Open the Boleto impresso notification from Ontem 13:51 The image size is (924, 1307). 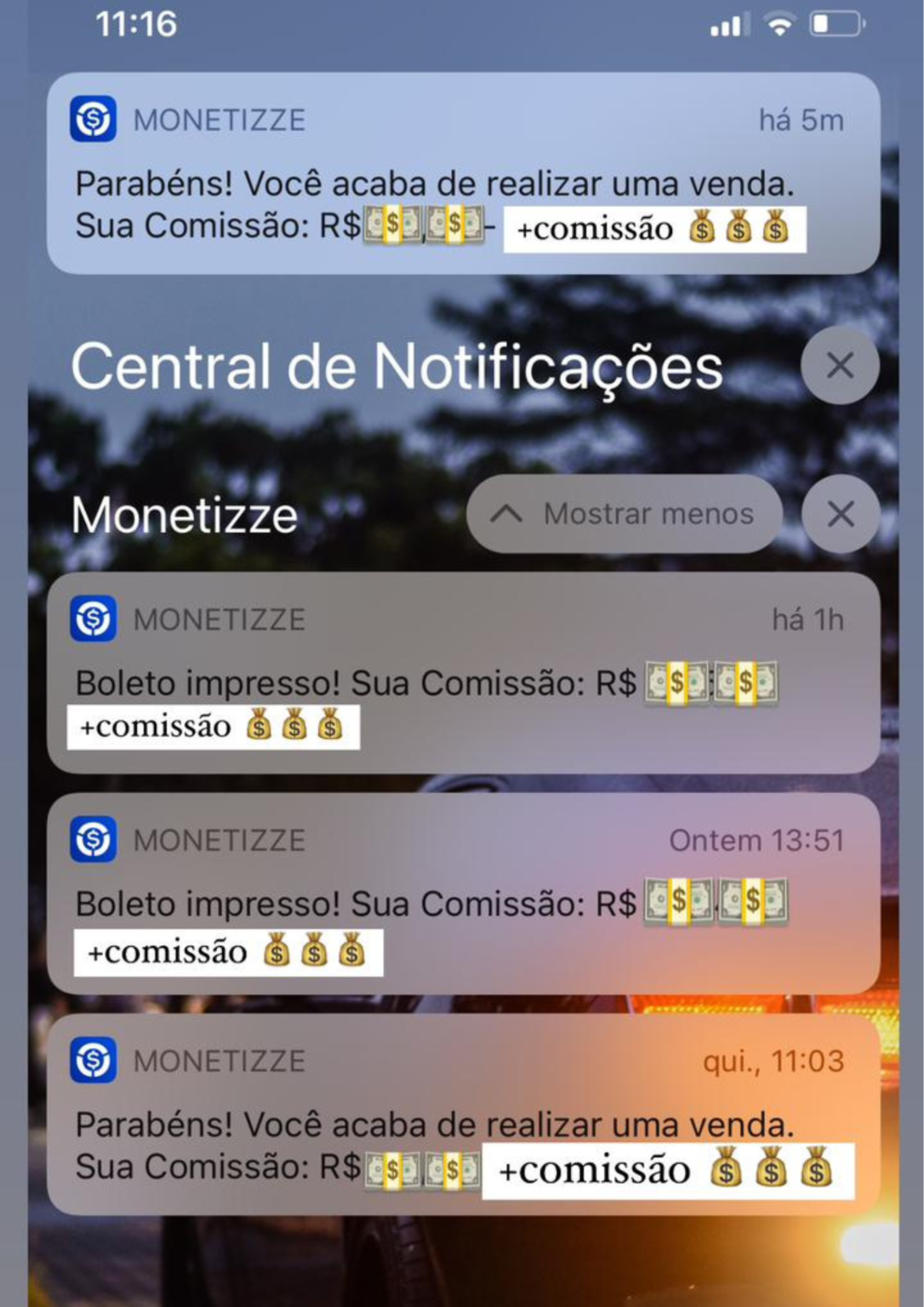tap(463, 893)
